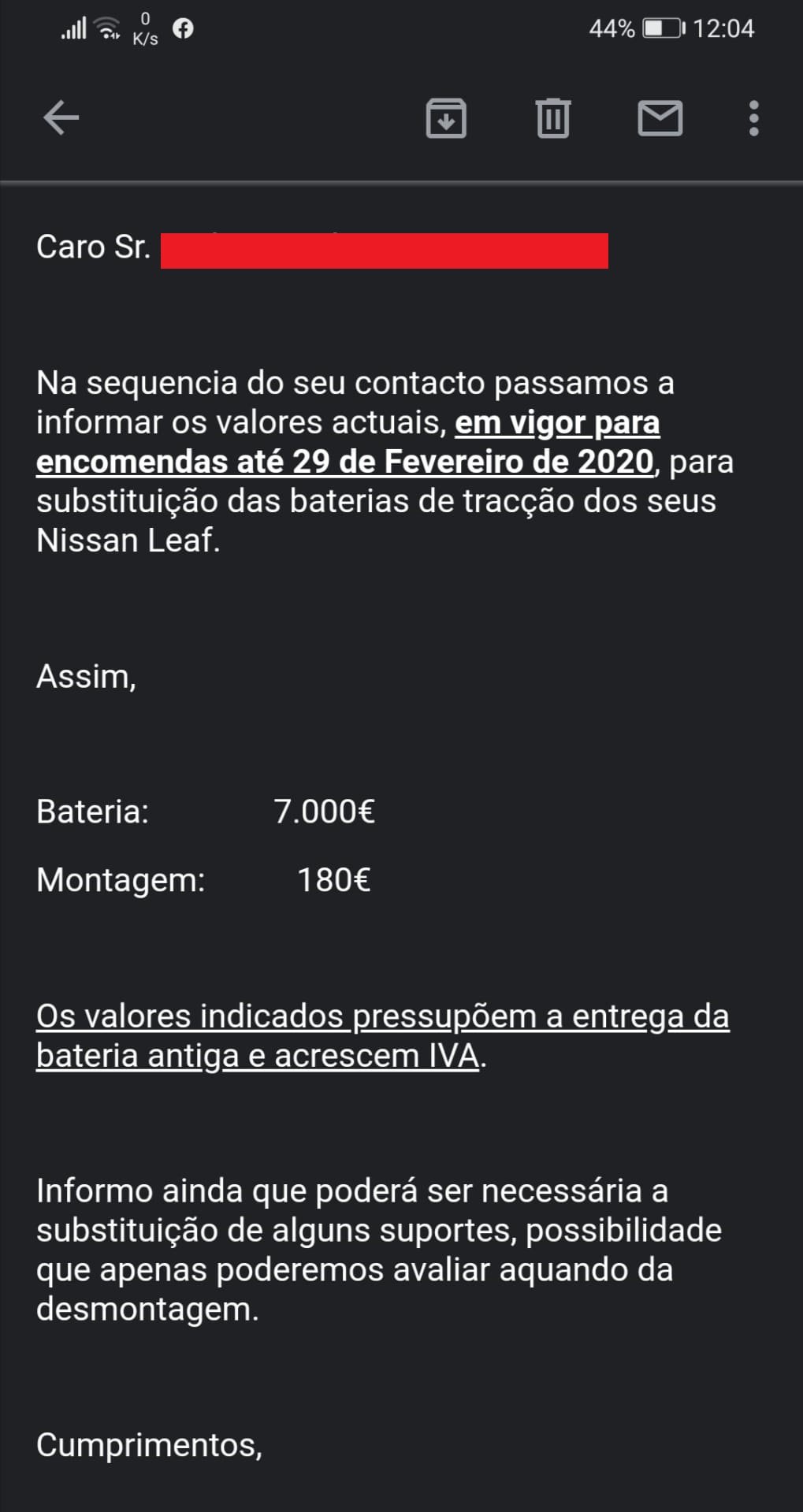Mark the email as unread
This screenshot has width=803, height=1512.
(660, 118)
